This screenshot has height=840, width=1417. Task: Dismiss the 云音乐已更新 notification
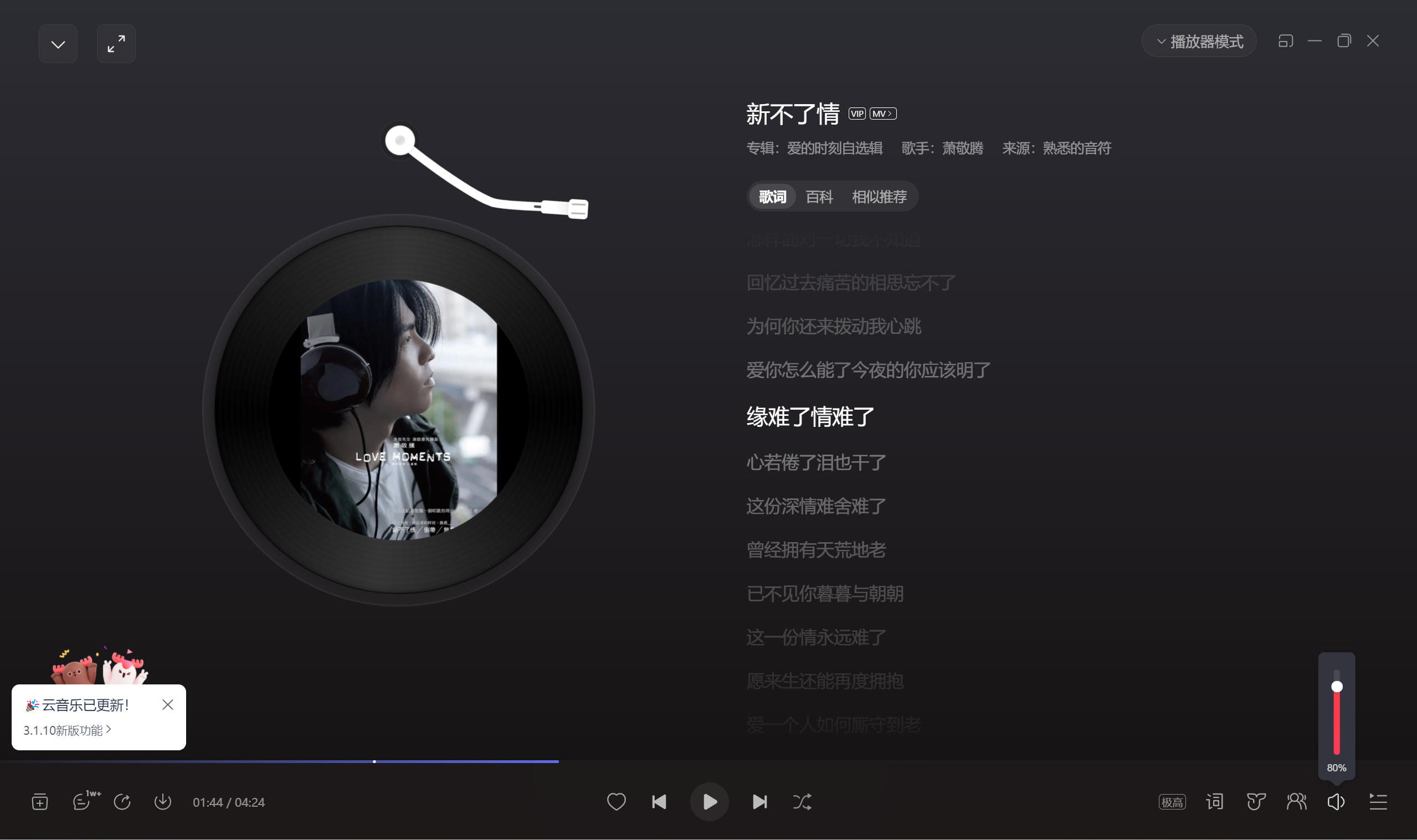click(x=168, y=705)
